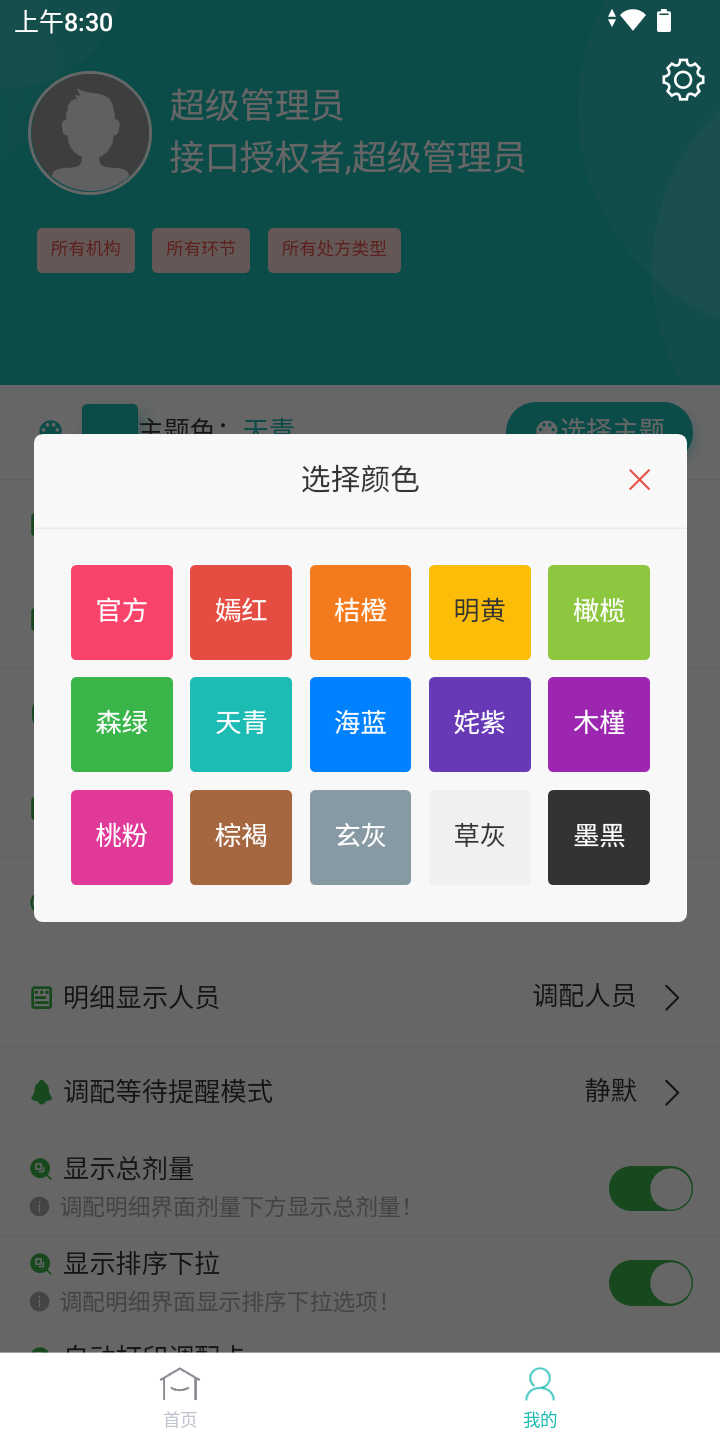The height and width of the screenshot is (1440, 720).
Task: Choose the 海蓝 color
Action: tap(360, 724)
